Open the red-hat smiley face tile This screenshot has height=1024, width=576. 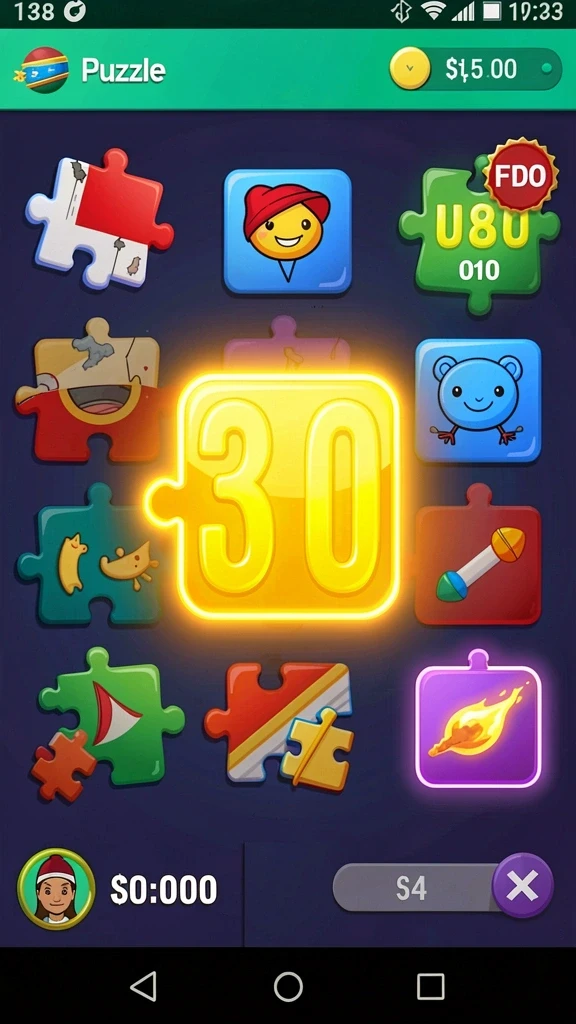[x=287, y=231]
